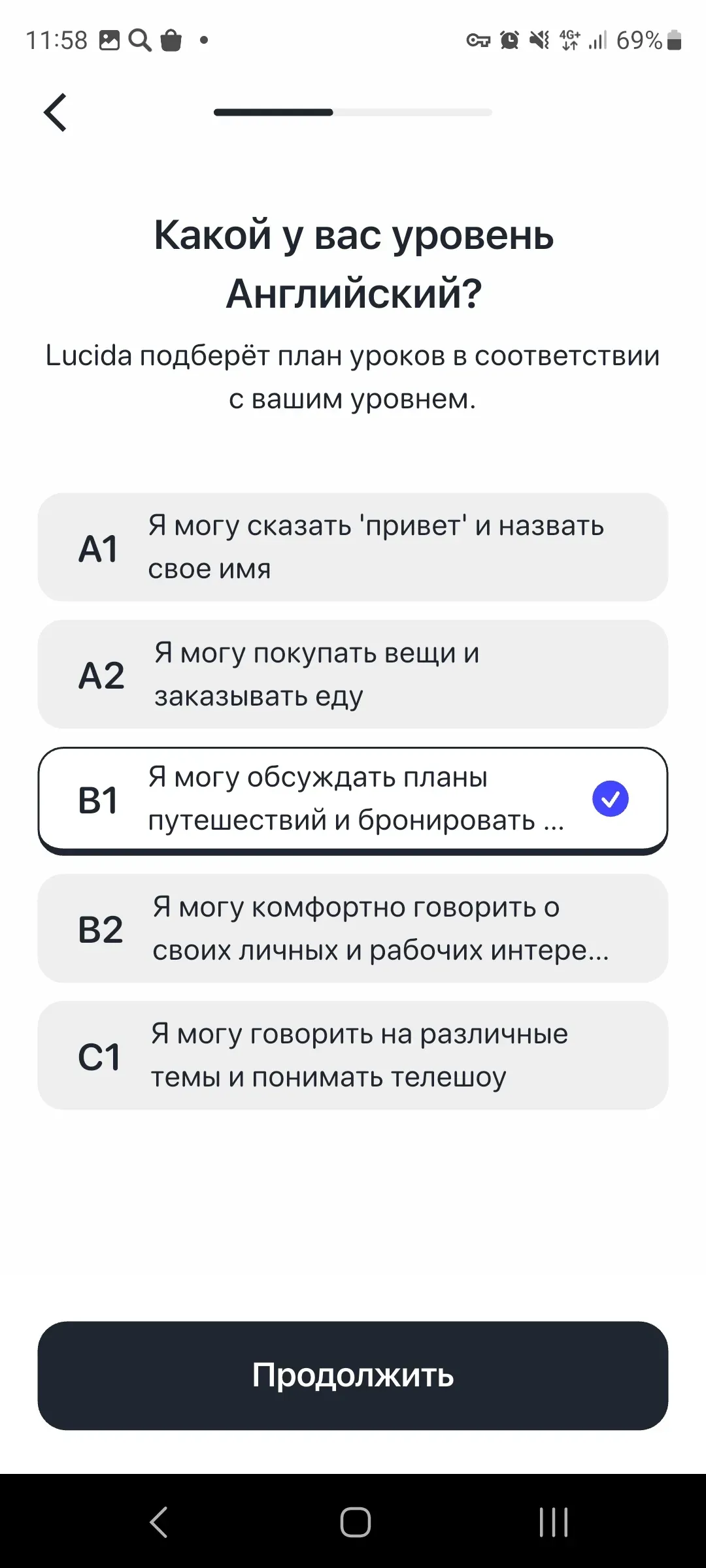The width and height of the screenshot is (706, 1568).
Task: Open recent apps from the navigation bar
Action: [552, 1522]
